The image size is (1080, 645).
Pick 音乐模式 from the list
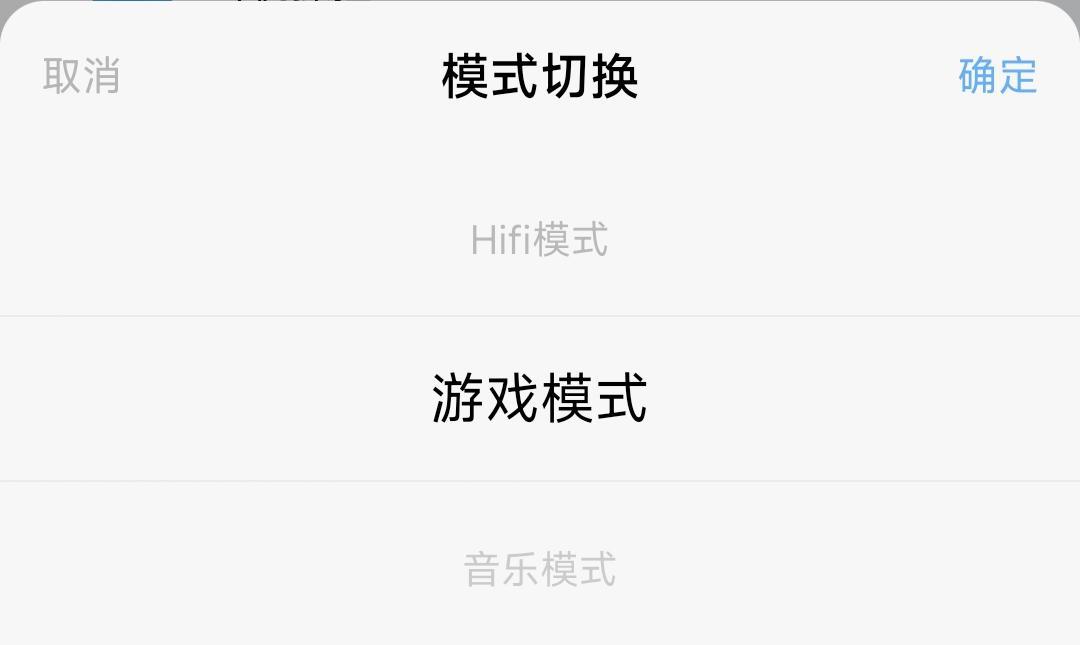point(539,570)
